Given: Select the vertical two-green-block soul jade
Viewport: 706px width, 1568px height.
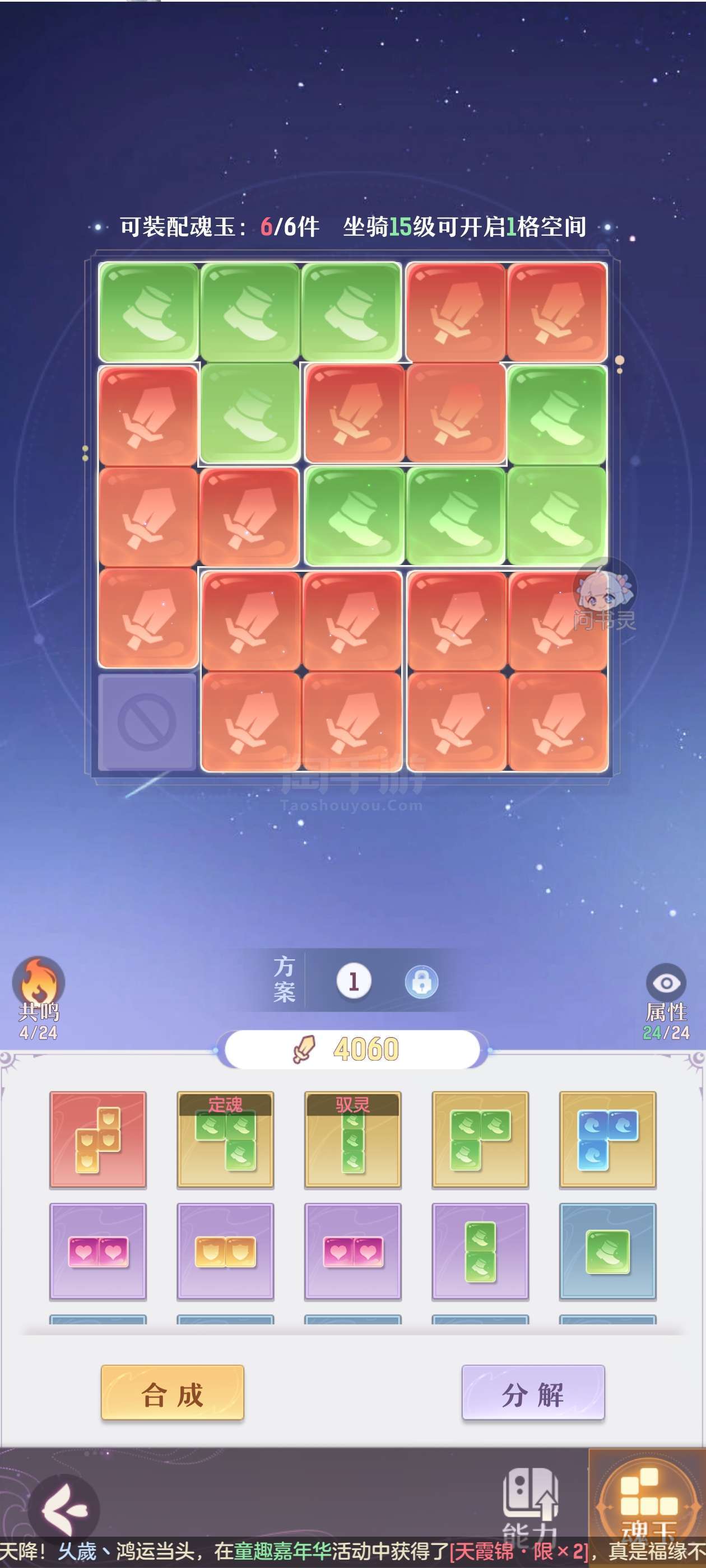Looking at the screenshot, I should pyautogui.click(x=481, y=1252).
